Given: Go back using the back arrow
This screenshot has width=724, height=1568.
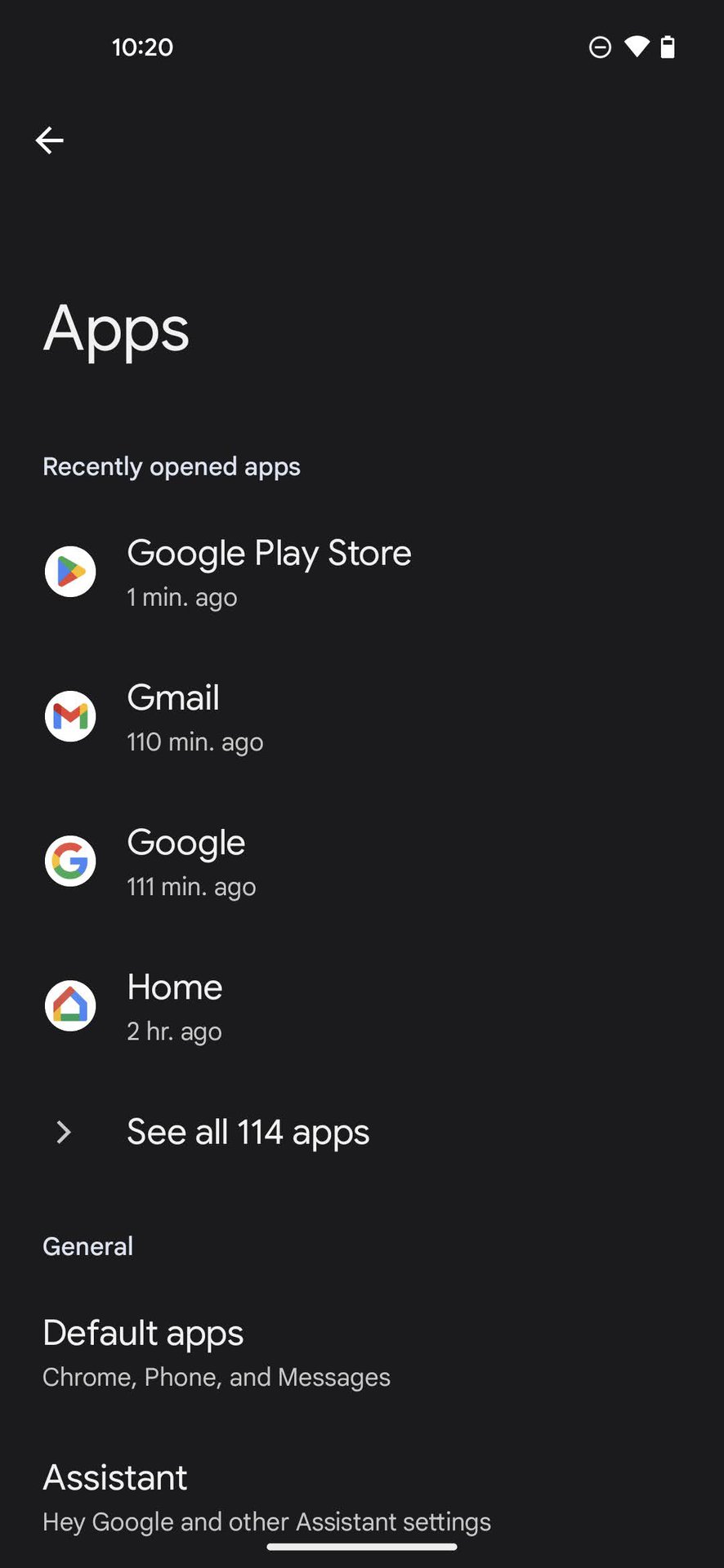Looking at the screenshot, I should (x=50, y=140).
